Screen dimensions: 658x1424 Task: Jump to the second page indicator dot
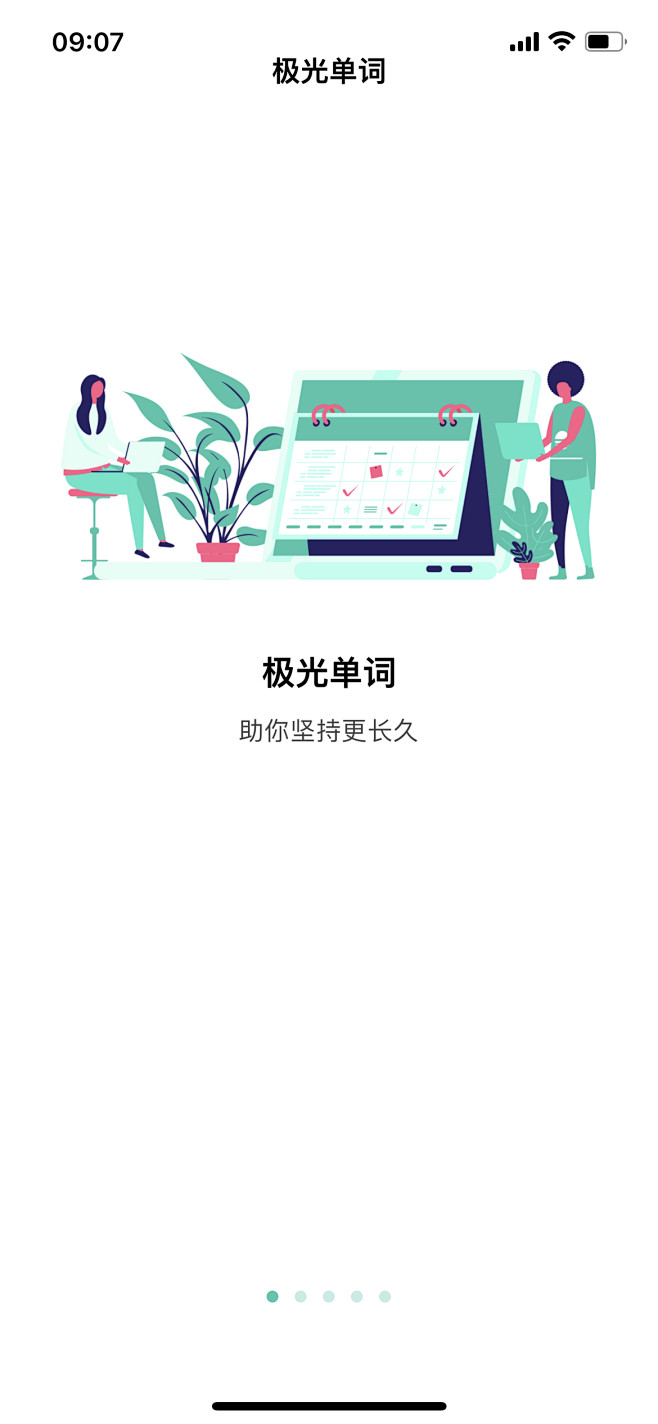[x=300, y=1296]
